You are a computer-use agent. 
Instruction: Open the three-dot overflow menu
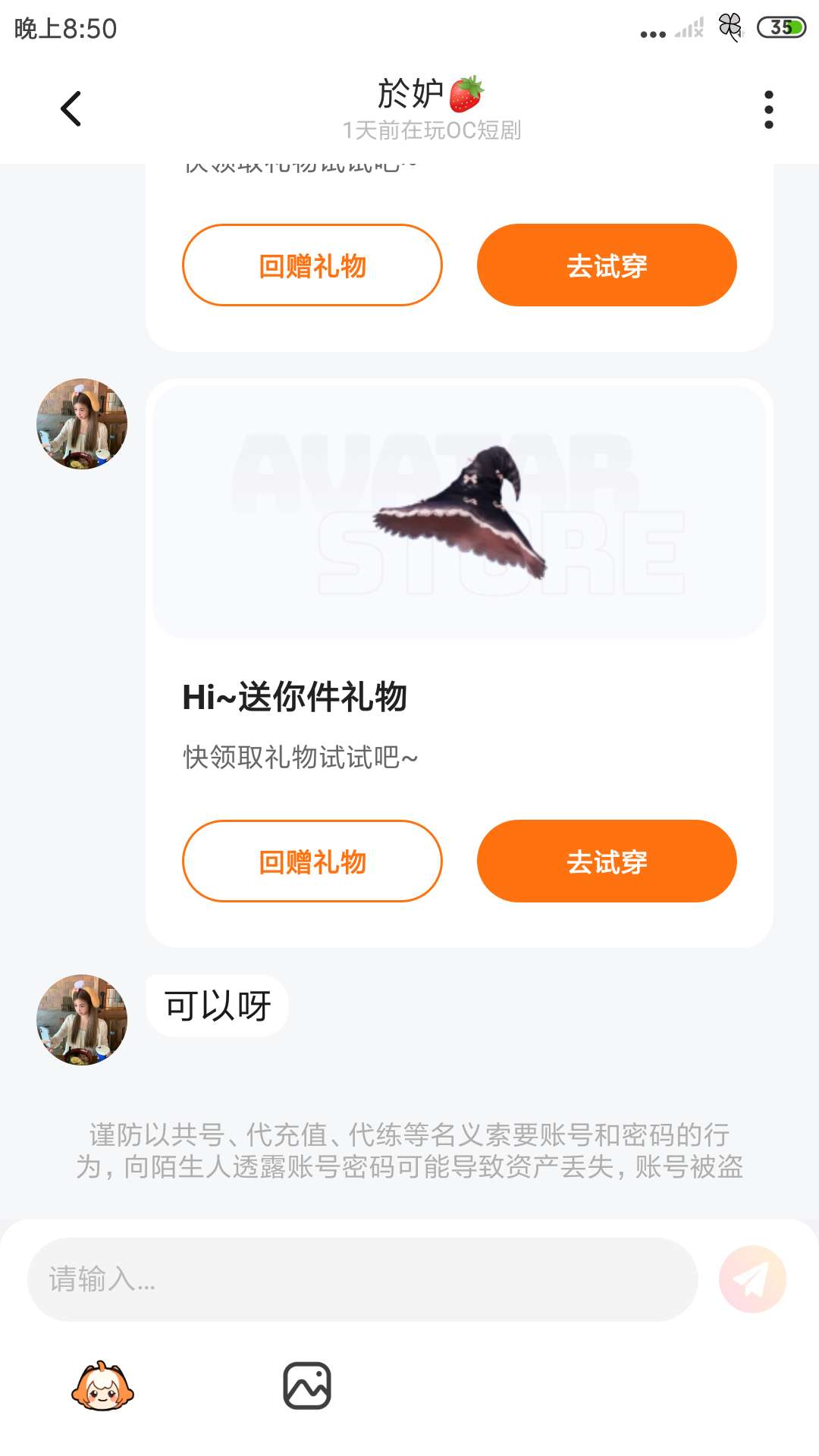point(768,110)
